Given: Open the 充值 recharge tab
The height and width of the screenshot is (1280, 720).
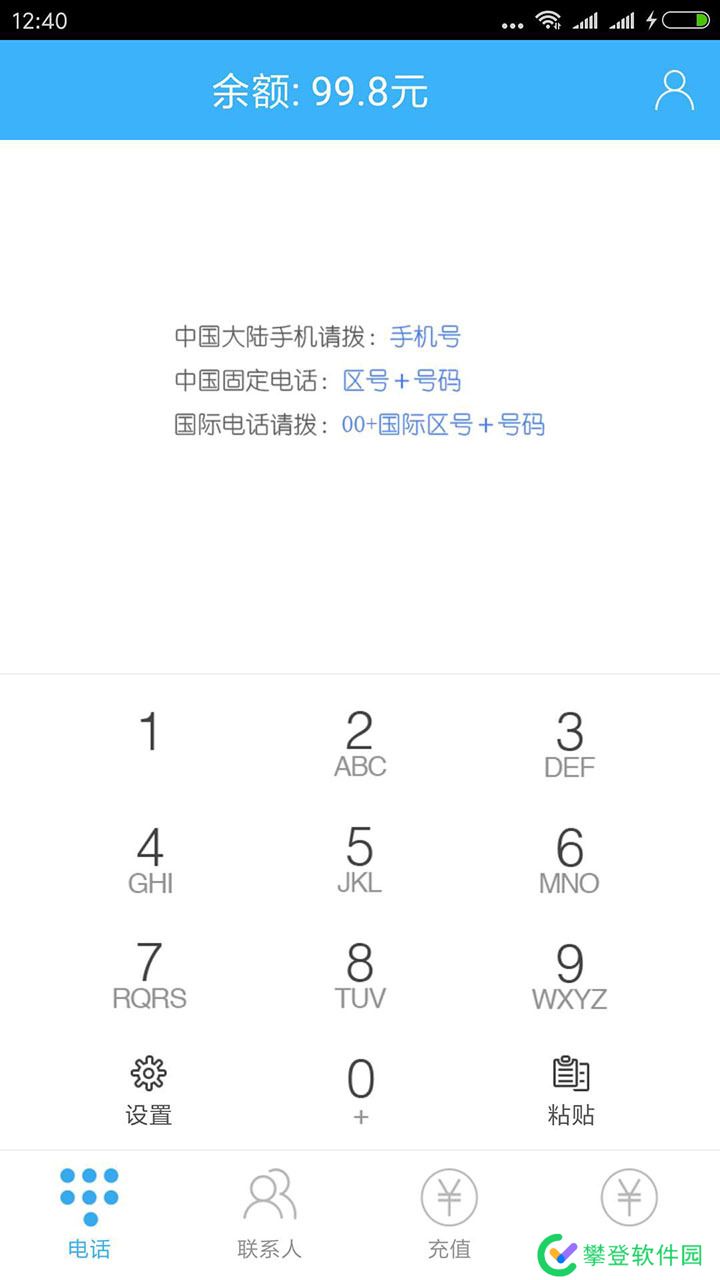Looking at the screenshot, I should point(449,1214).
